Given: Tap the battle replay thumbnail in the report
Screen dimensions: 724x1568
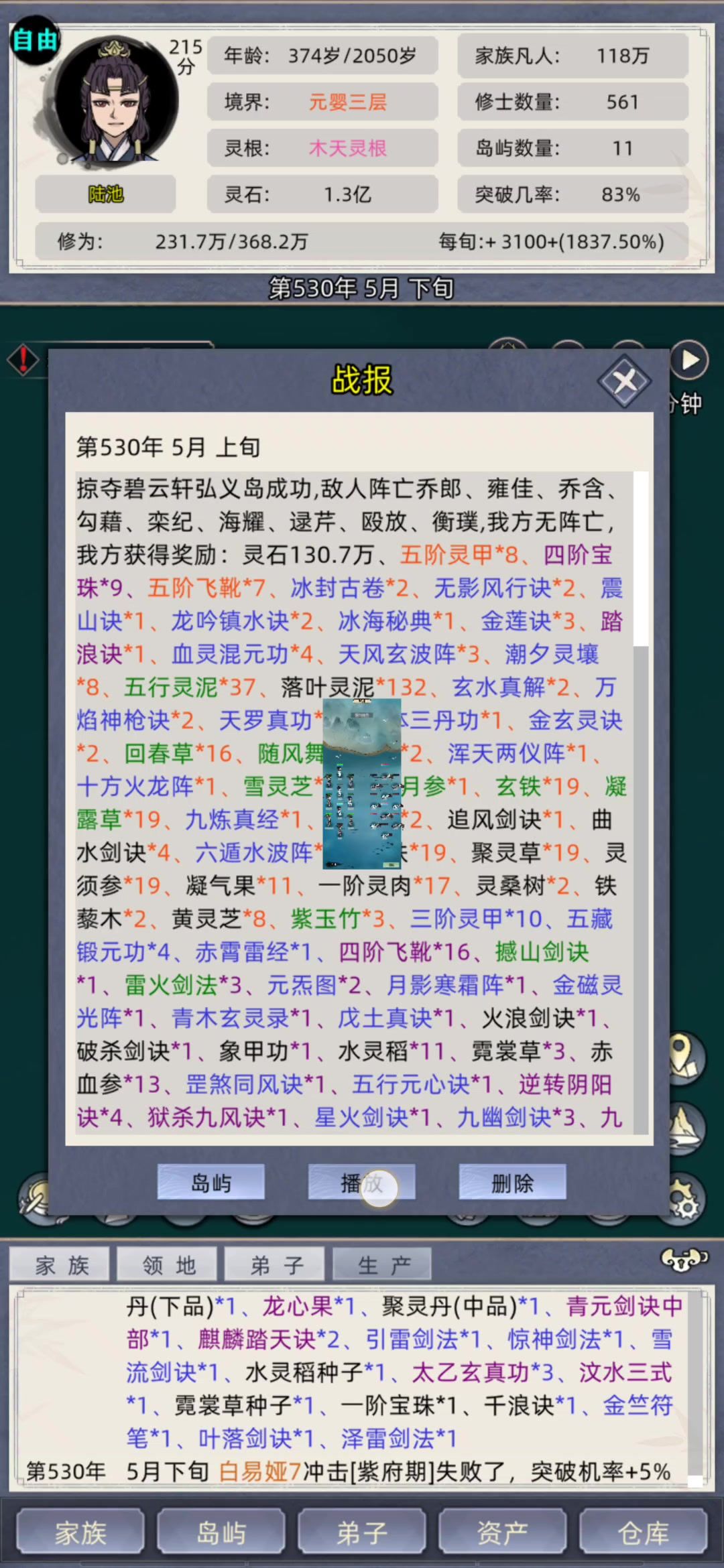Looking at the screenshot, I should (362, 783).
